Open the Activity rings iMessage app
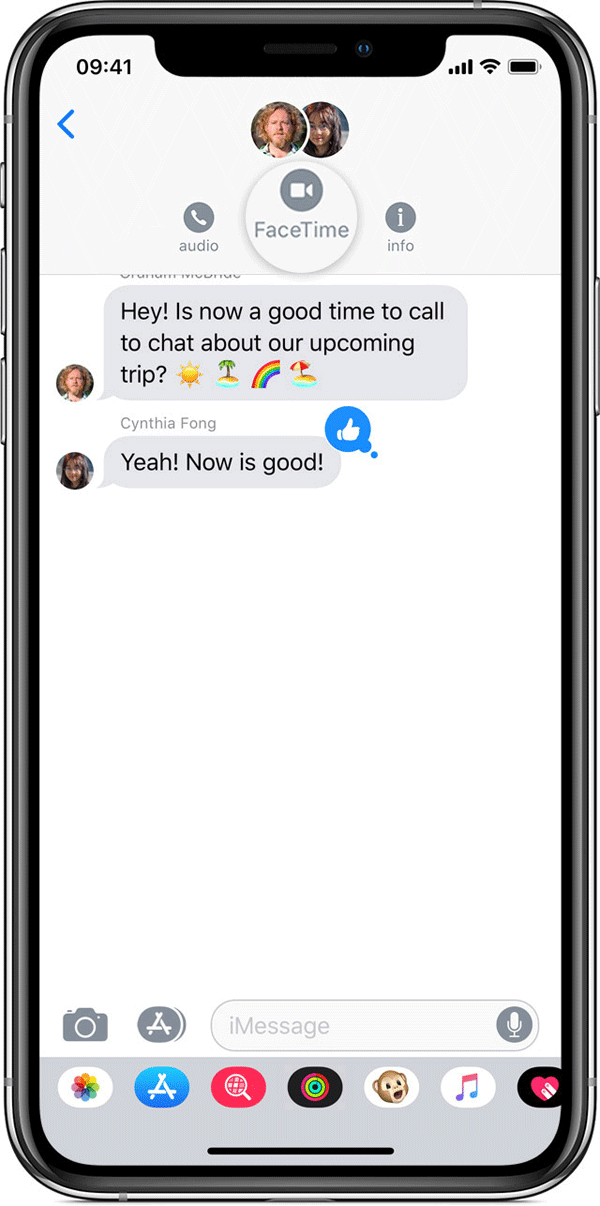Viewport: 600px width, 1206px height. [x=315, y=1087]
